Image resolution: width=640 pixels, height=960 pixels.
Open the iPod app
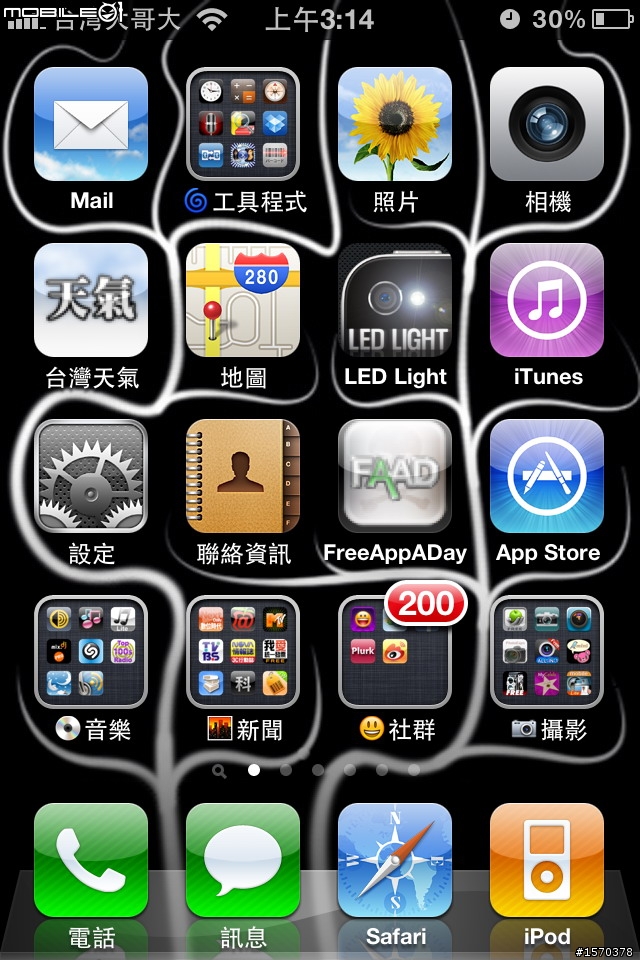pos(547,860)
